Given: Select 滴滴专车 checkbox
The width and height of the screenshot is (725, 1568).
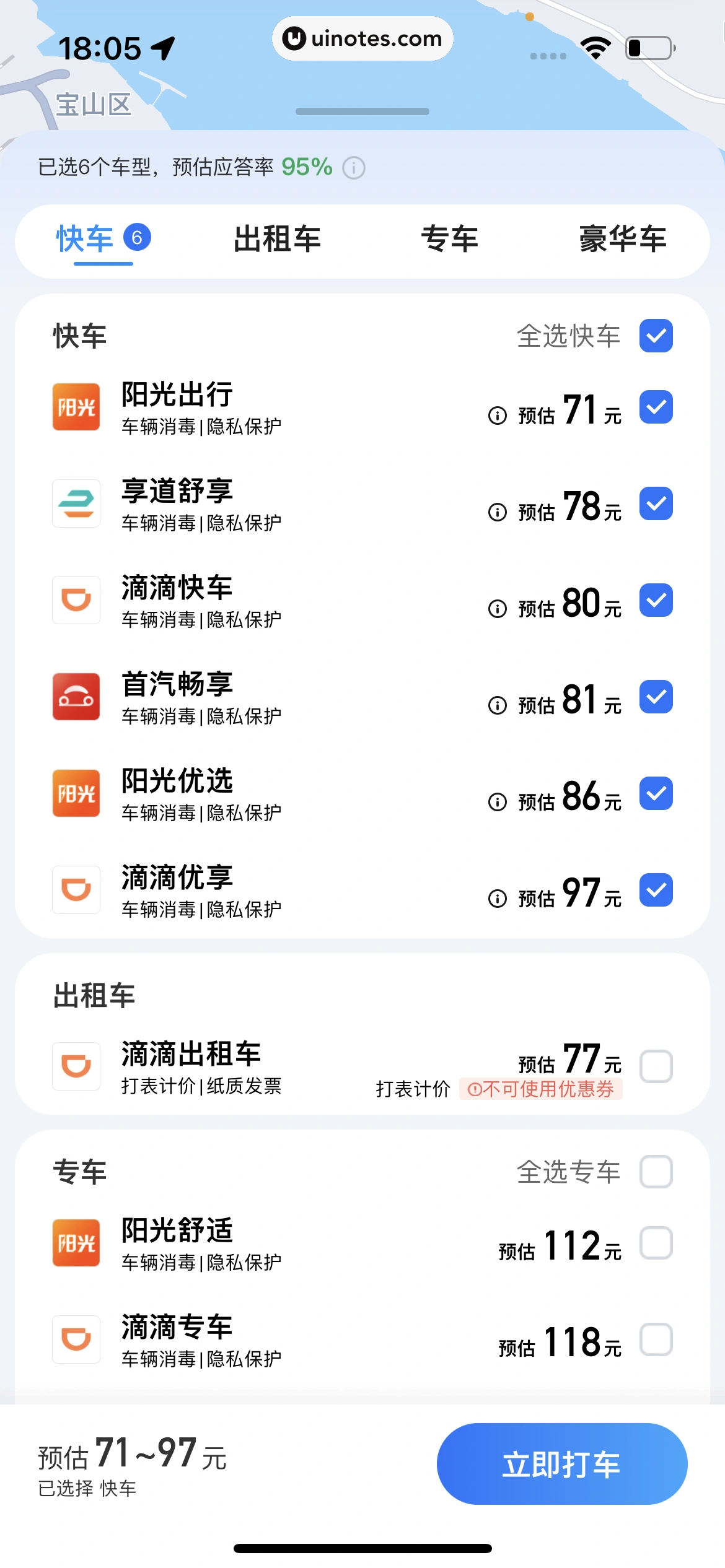Looking at the screenshot, I should pyautogui.click(x=656, y=1339).
